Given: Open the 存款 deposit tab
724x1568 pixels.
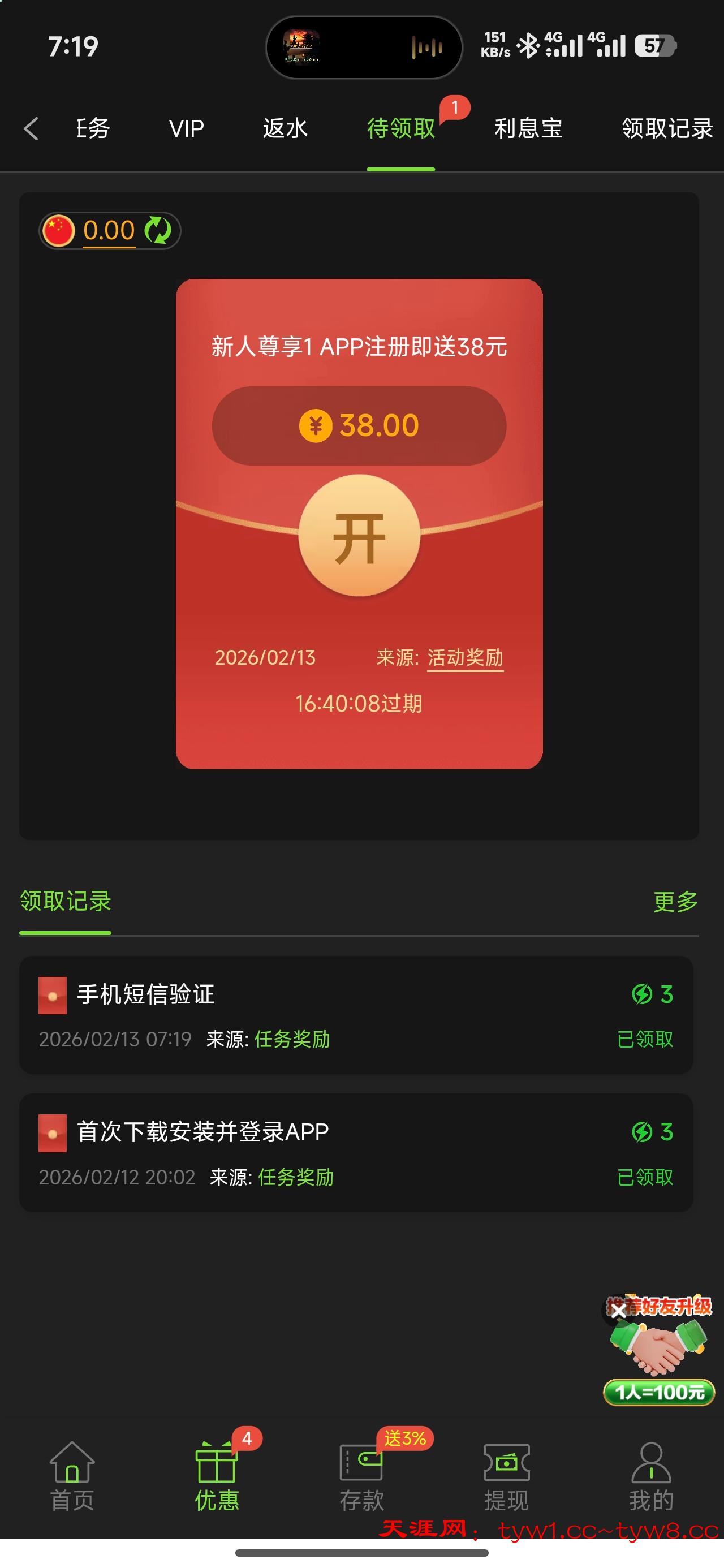Looking at the screenshot, I should point(361,1477).
